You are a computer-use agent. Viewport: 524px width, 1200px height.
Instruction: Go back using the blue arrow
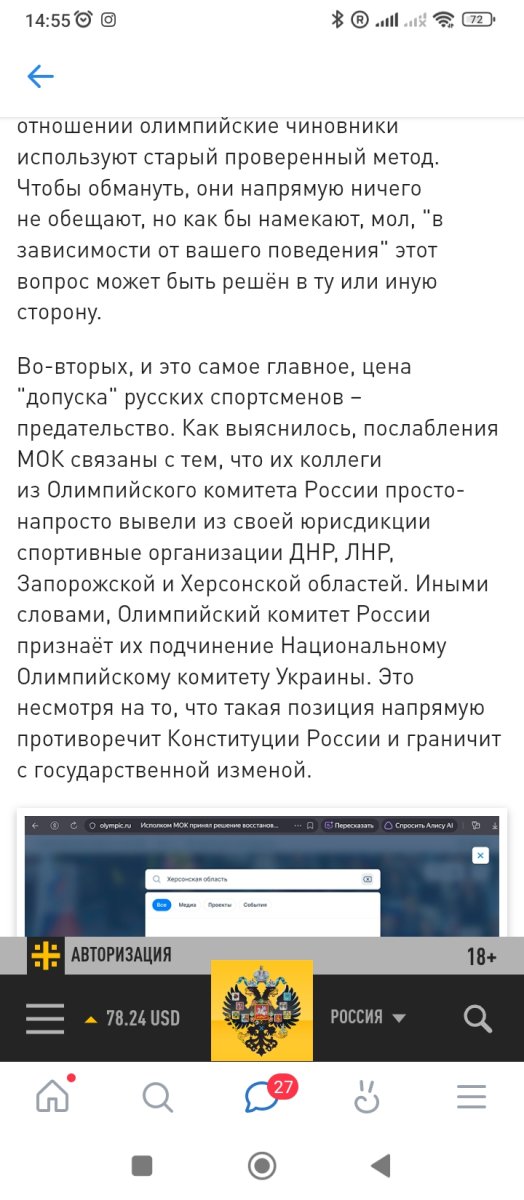coord(40,77)
